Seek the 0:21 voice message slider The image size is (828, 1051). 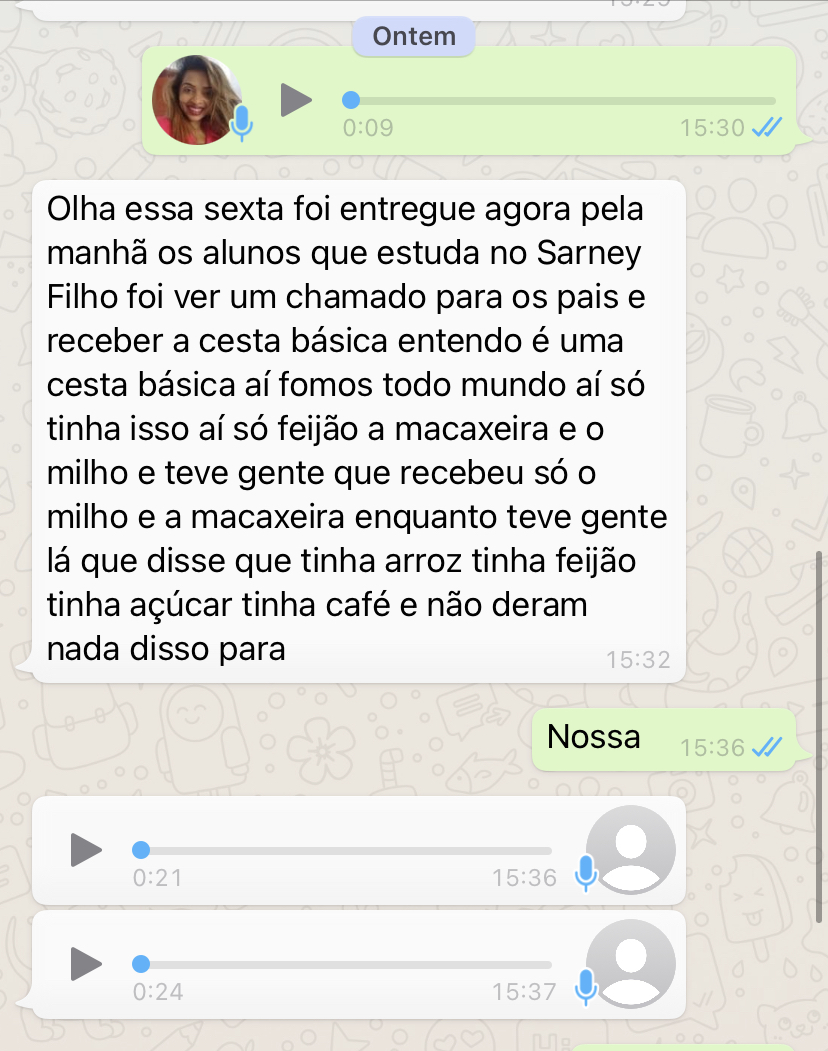(x=345, y=851)
